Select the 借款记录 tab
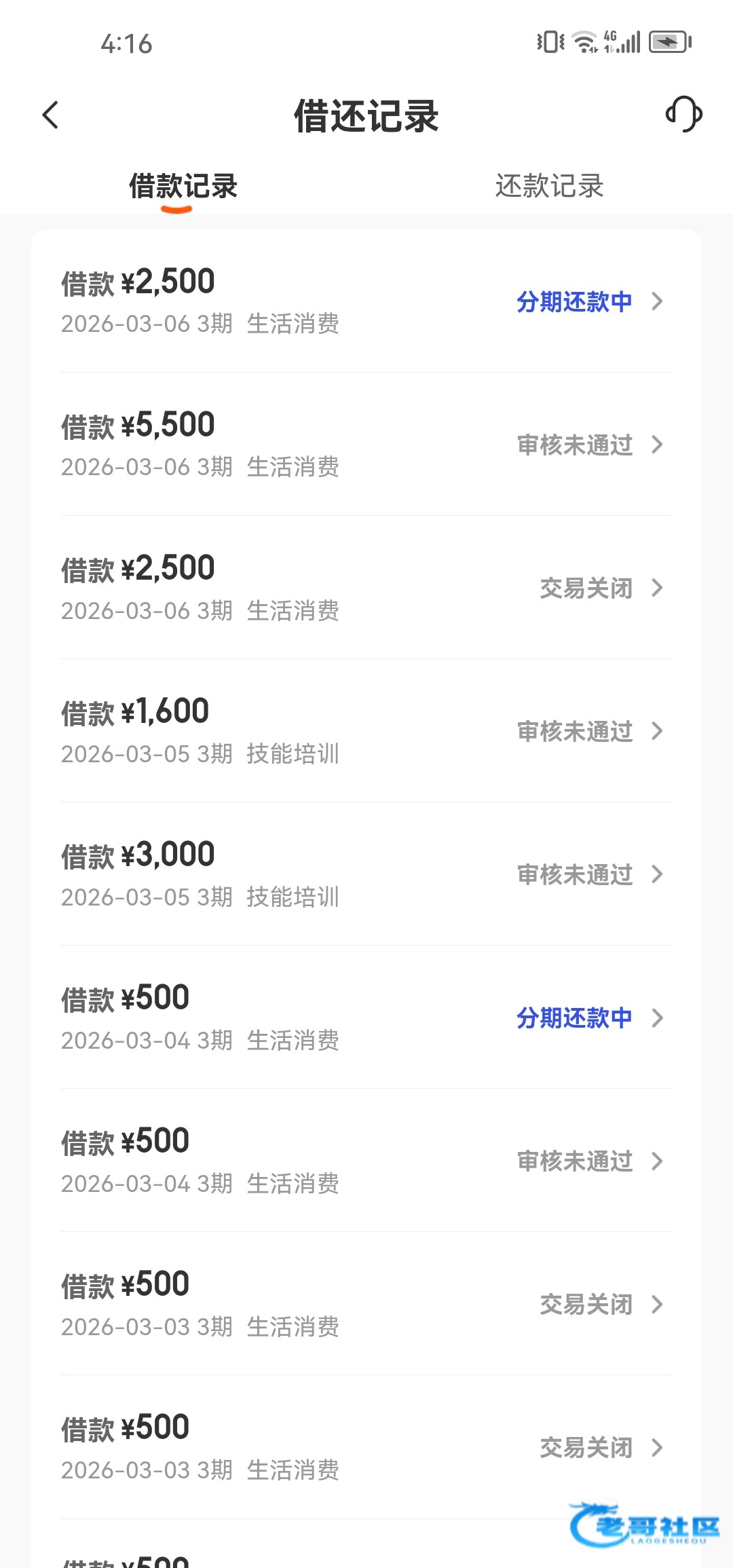Screen dimensions: 733x1568 183,186
